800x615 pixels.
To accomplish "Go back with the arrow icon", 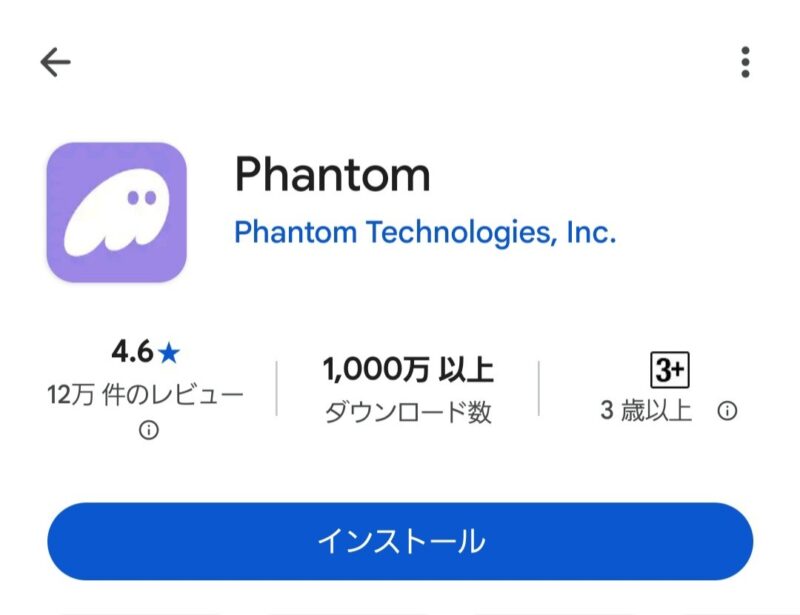I will 55,63.
